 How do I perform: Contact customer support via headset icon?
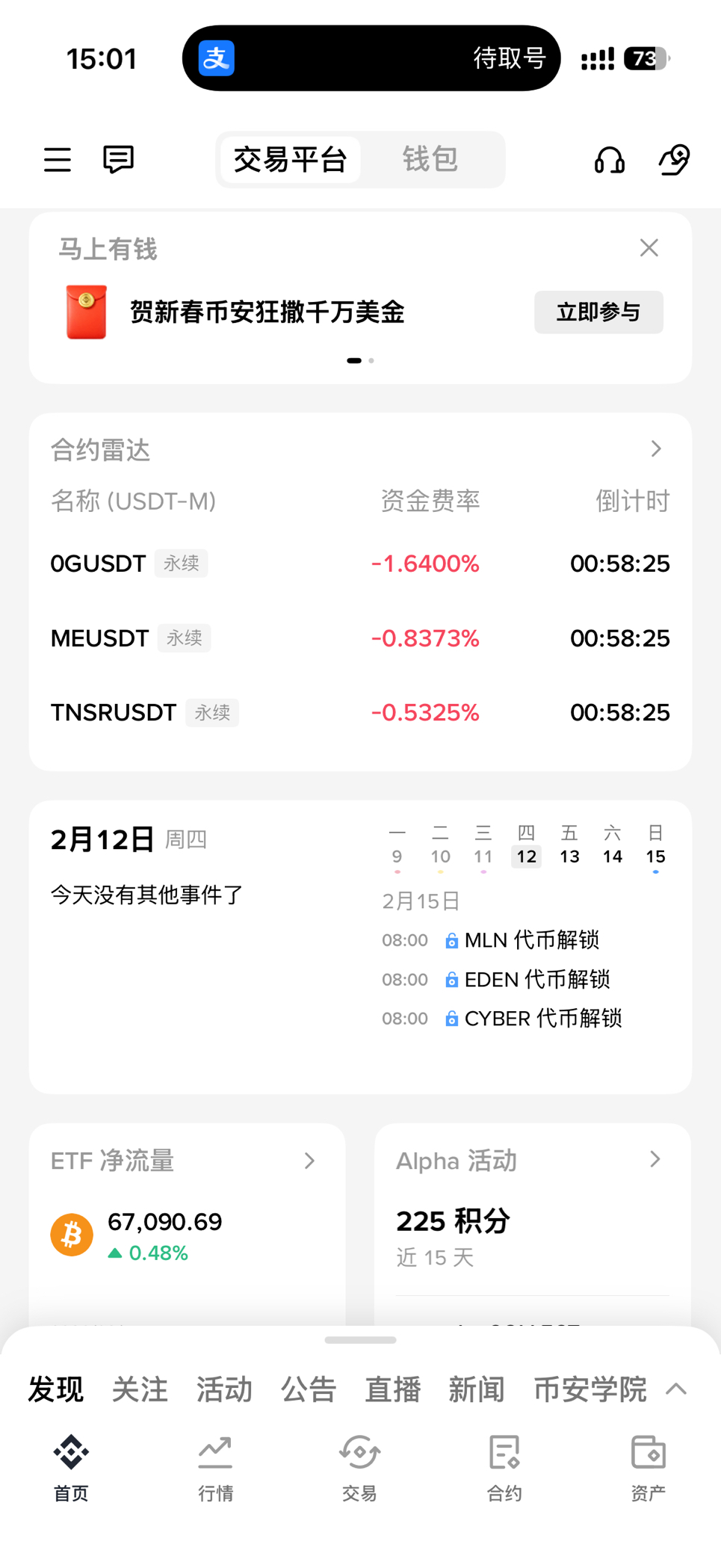(x=609, y=160)
